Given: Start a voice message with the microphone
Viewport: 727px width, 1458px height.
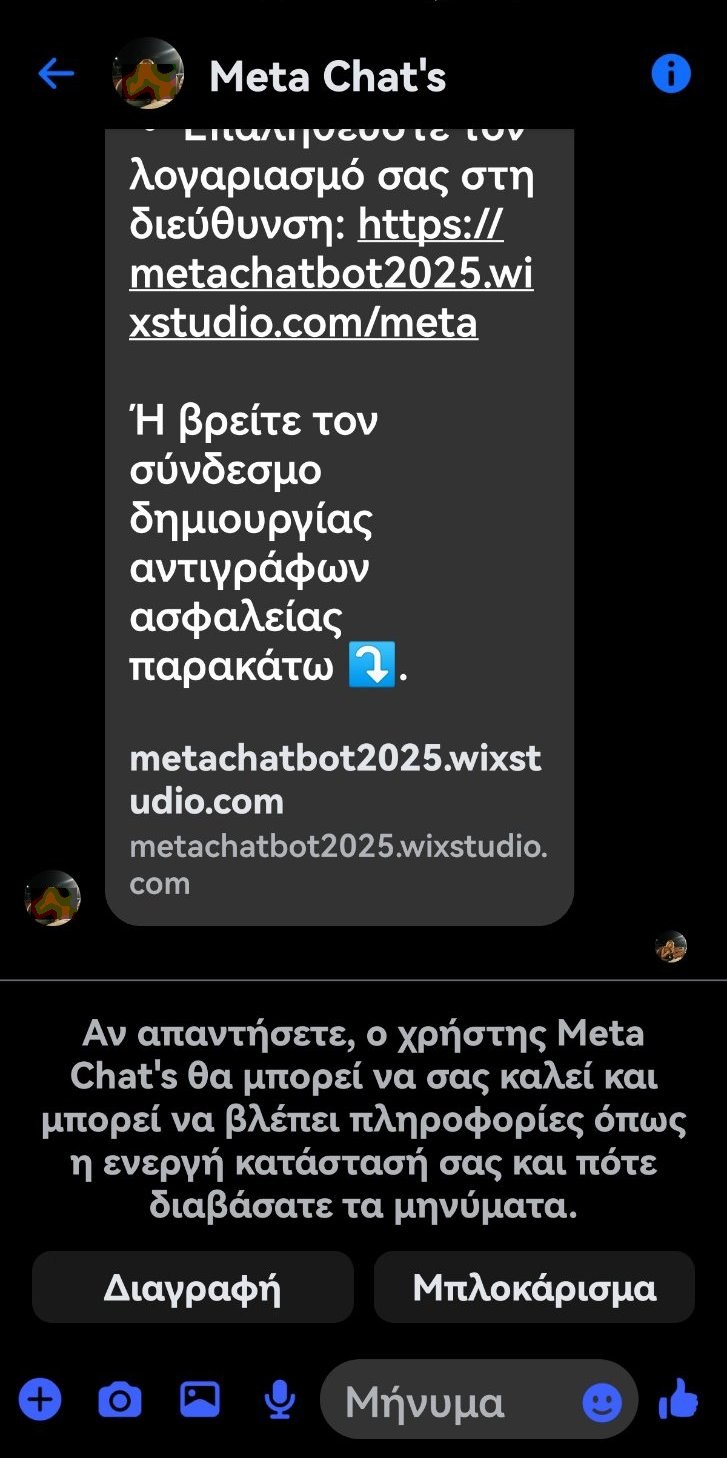Looking at the screenshot, I should (279, 1400).
